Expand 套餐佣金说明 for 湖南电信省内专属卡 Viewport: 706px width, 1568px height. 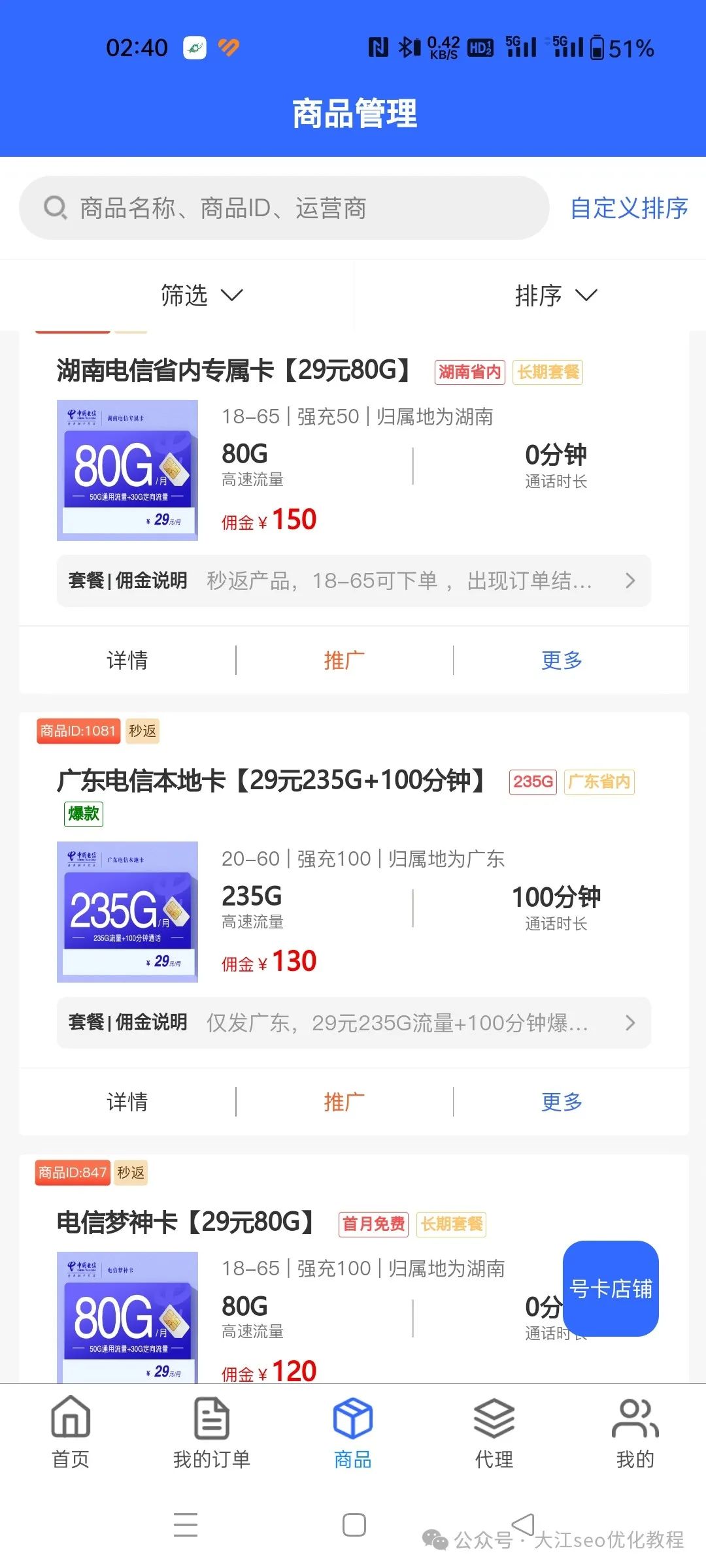pos(354,581)
